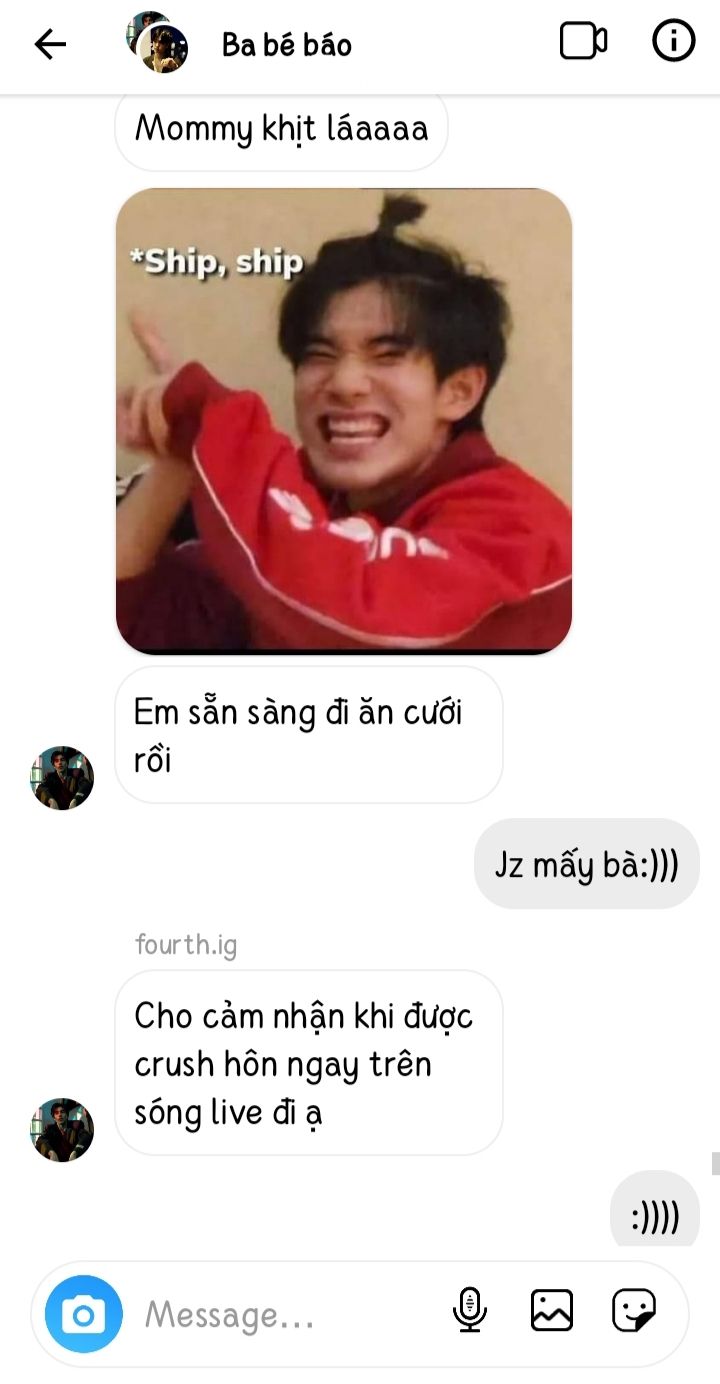The width and height of the screenshot is (720, 1384).
Task: Go back from the Ba bé báo chat
Action: click(50, 43)
